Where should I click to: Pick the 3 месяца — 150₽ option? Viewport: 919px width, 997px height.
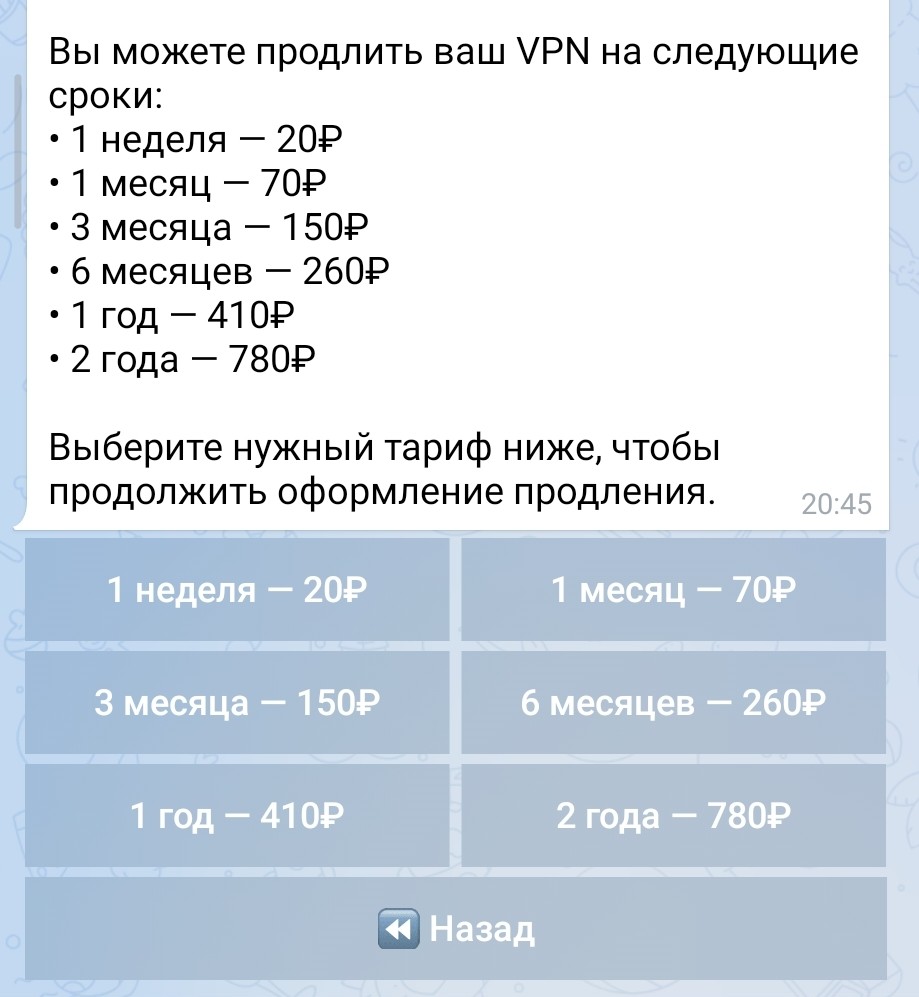pos(237,703)
